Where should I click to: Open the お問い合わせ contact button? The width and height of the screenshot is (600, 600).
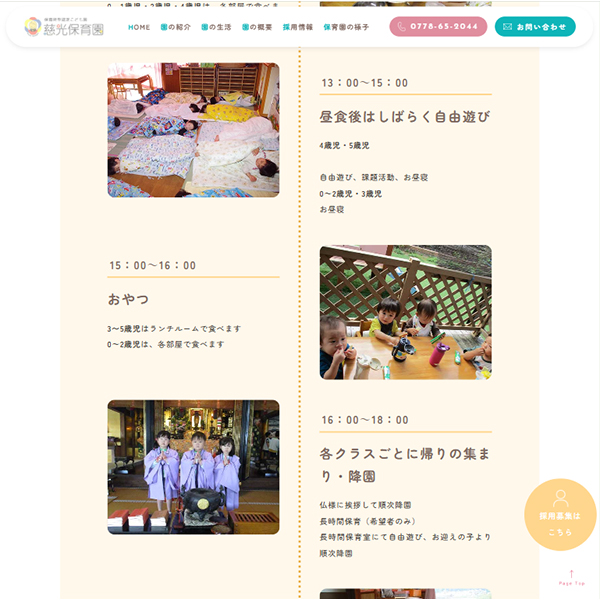click(535, 27)
